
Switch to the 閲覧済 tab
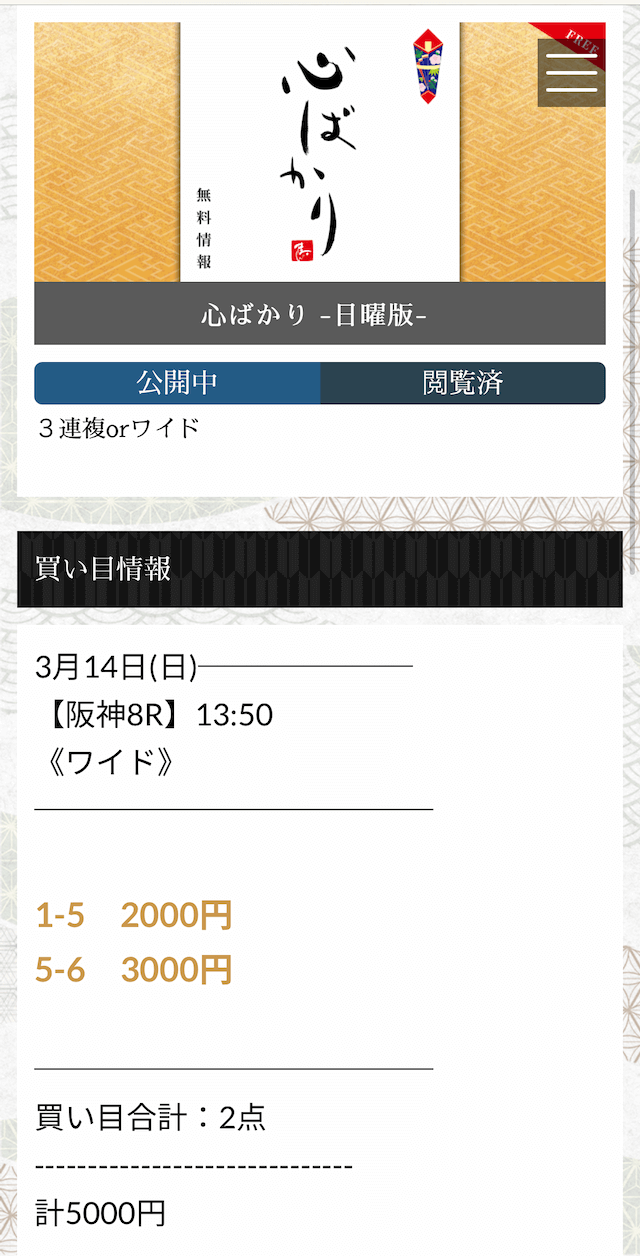(463, 383)
